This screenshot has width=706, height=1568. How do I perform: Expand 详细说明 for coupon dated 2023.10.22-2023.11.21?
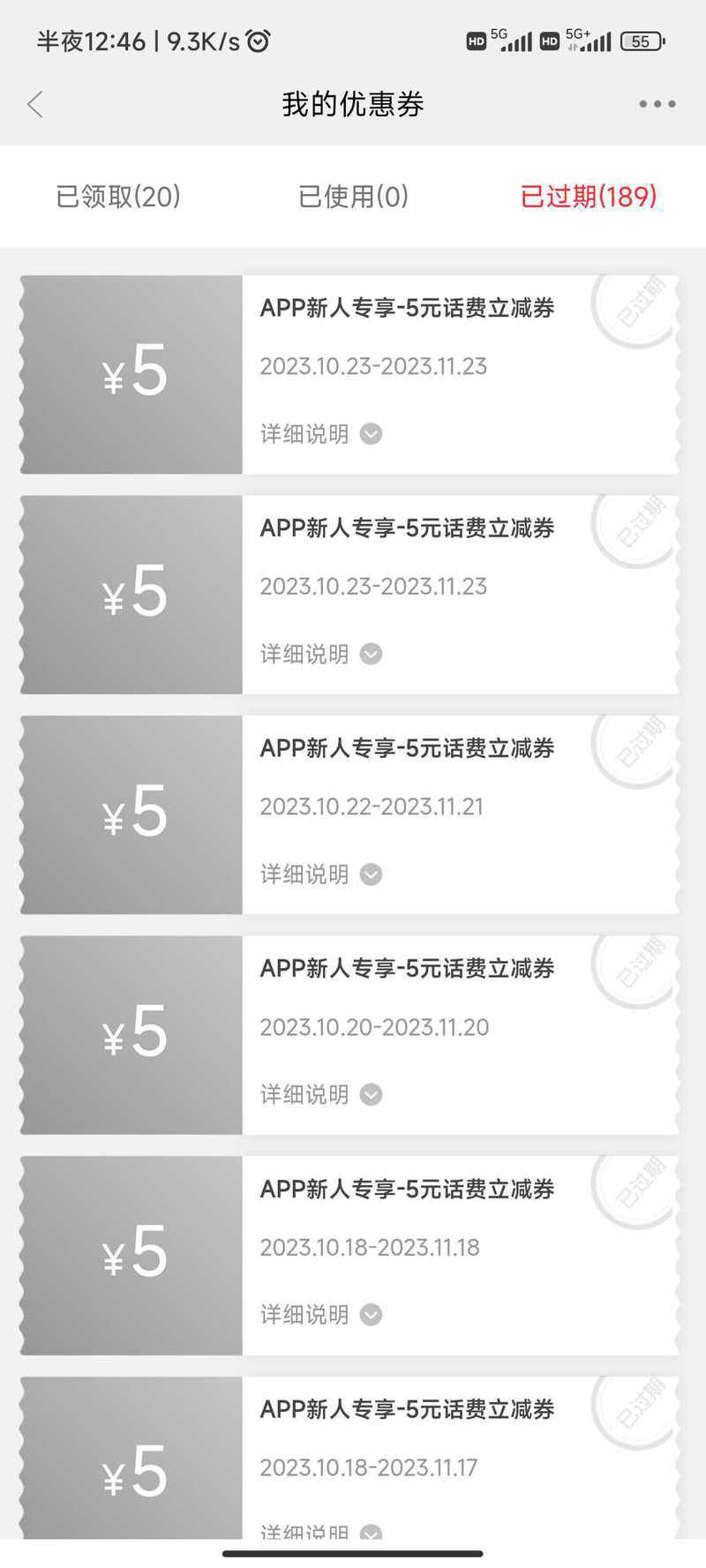coord(320,874)
